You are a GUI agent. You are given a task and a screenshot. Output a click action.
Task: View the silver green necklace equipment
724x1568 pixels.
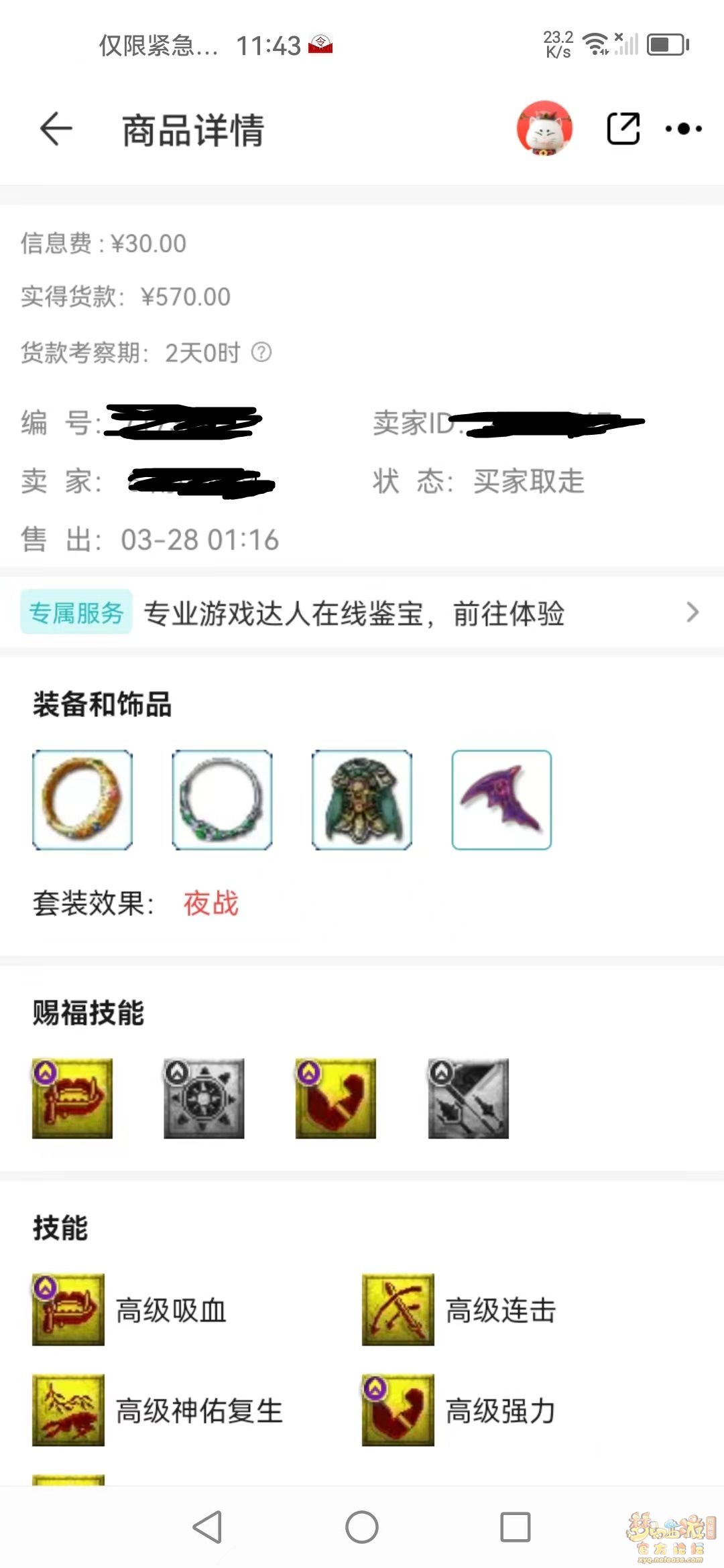(222, 800)
